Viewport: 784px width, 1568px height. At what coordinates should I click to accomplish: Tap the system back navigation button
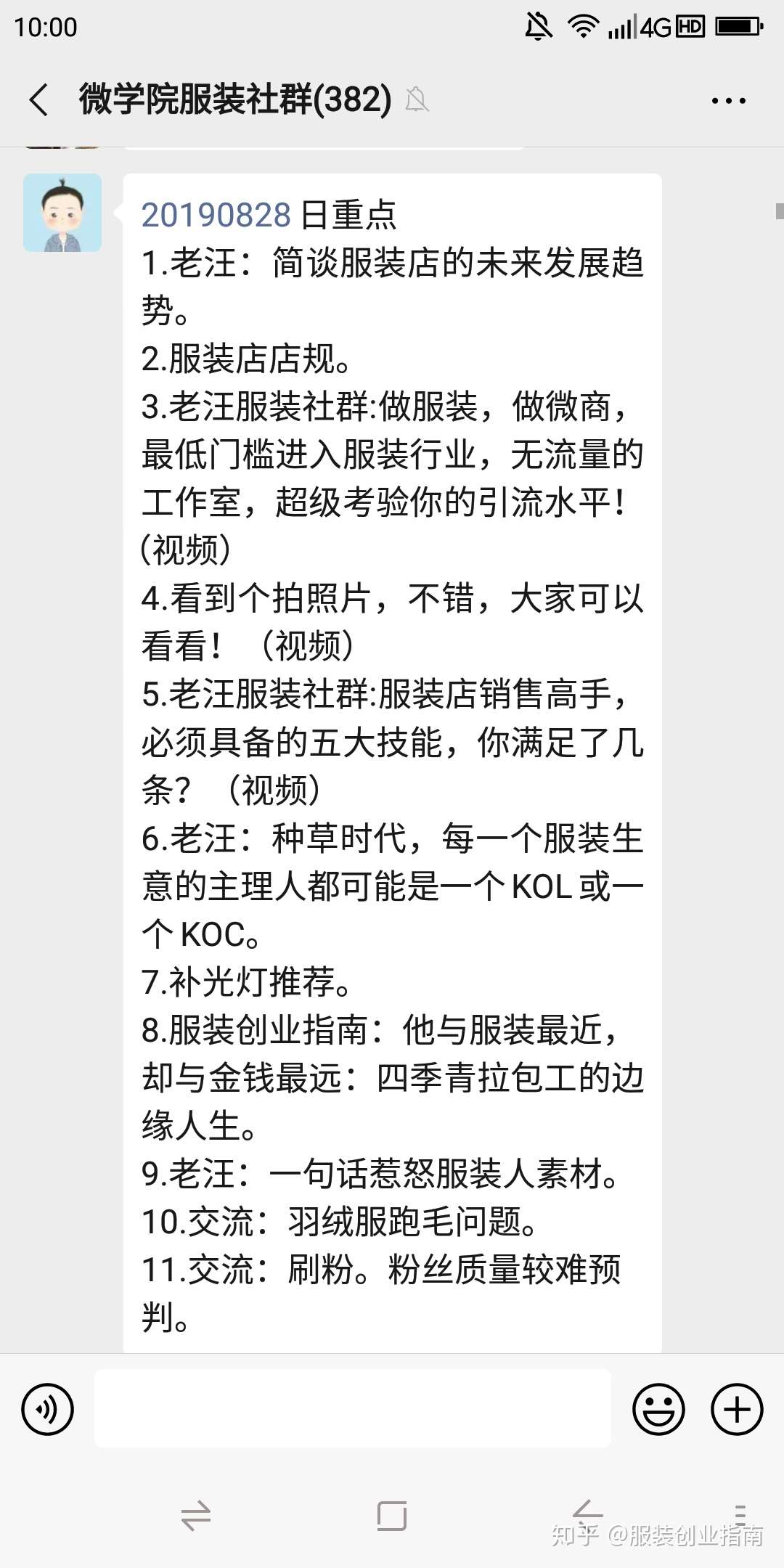(587, 1516)
